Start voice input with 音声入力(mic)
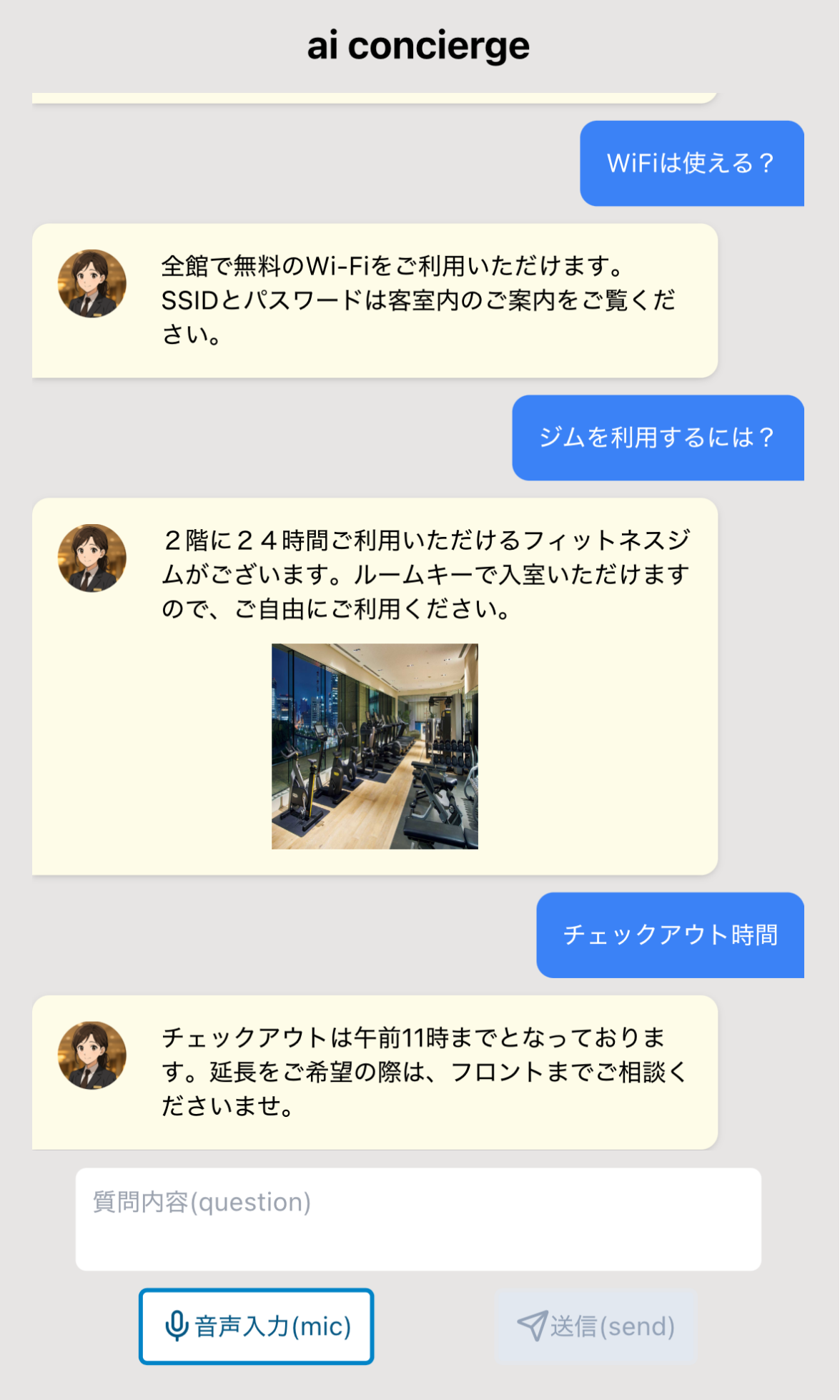 coord(257,1326)
